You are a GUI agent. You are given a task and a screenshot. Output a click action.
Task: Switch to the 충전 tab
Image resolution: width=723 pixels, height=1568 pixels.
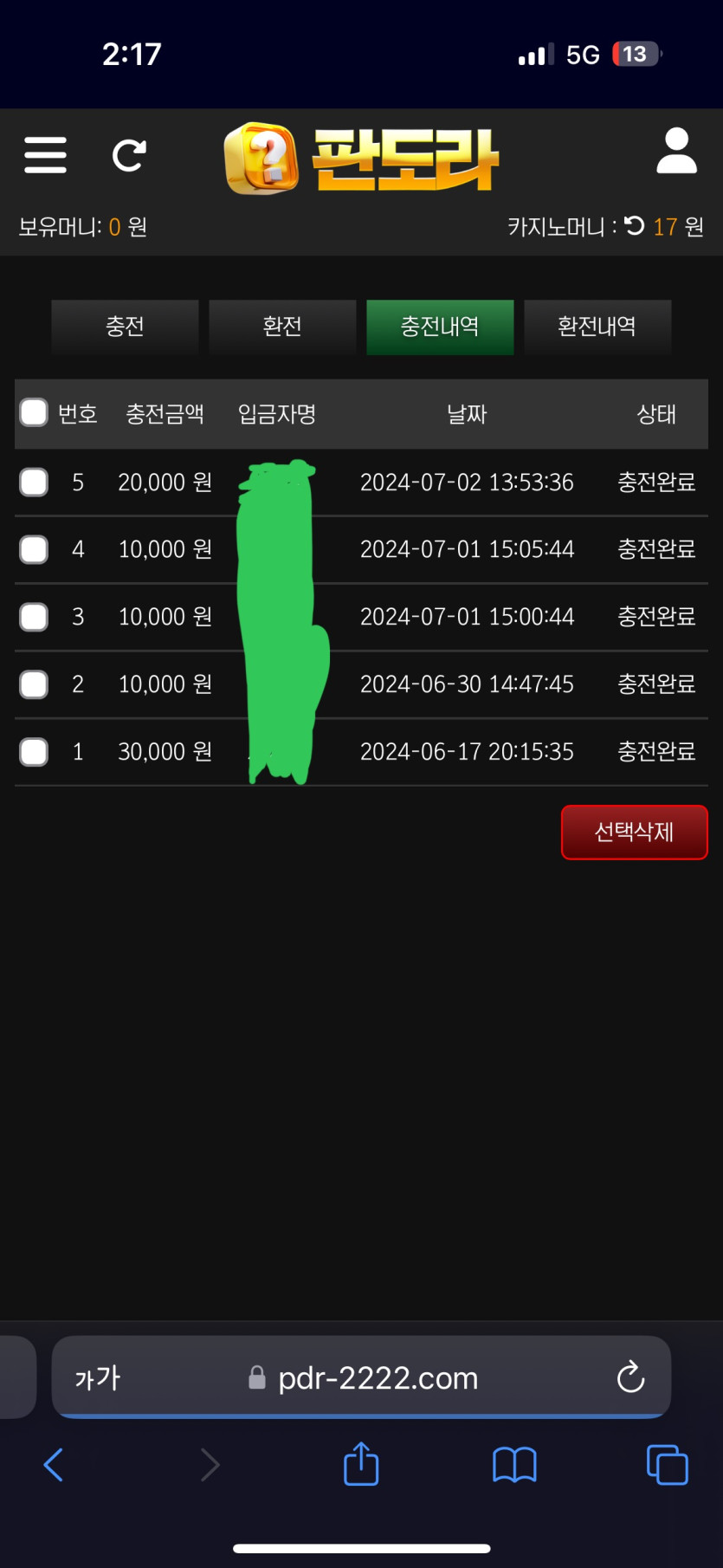(125, 327)
